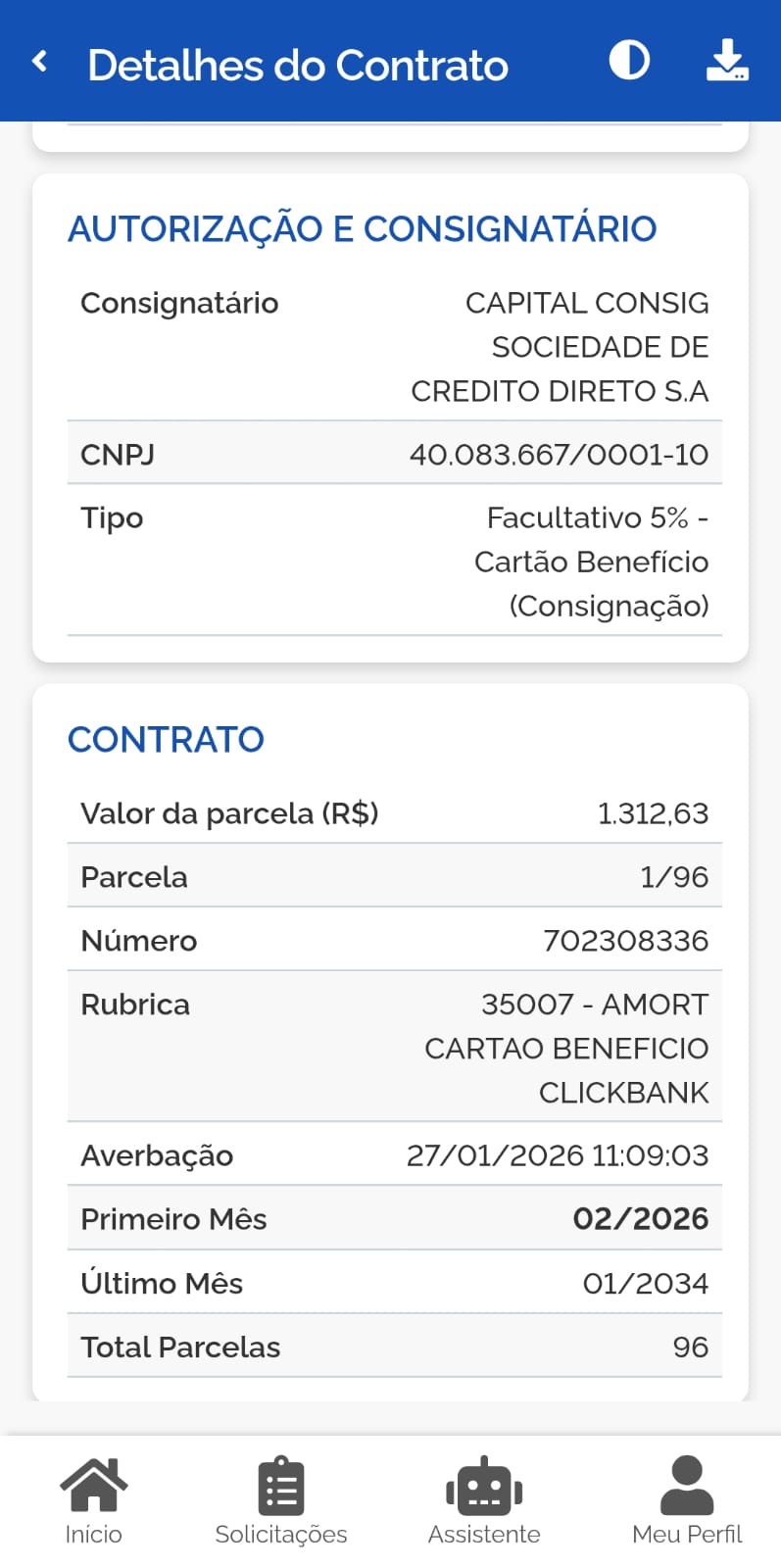Toggle the high contrast mode icon
The height and width of the screenshot is (1568, 781).
click(629, 61)
